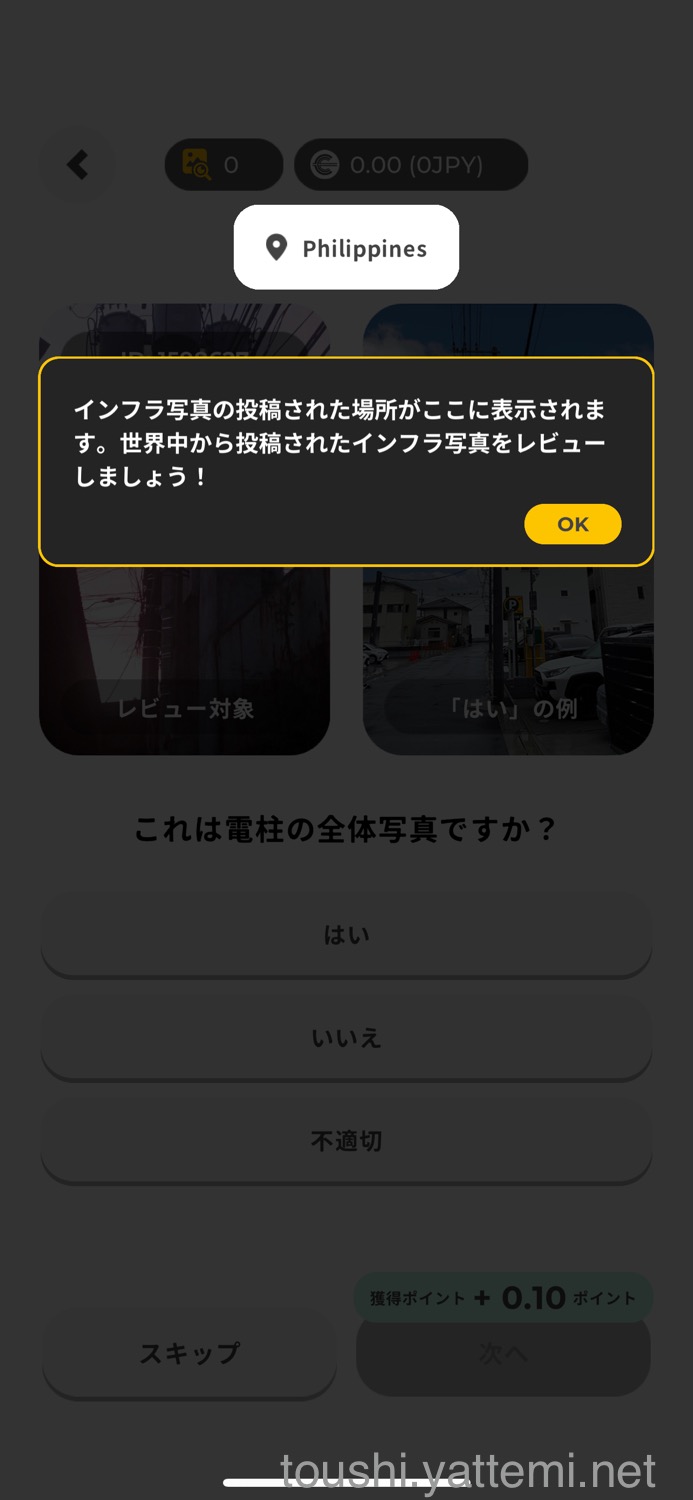The height and width of the screenshot is (1500, 693).
Task: Mark the photo as 不適切
Action: pos(346,1141)
